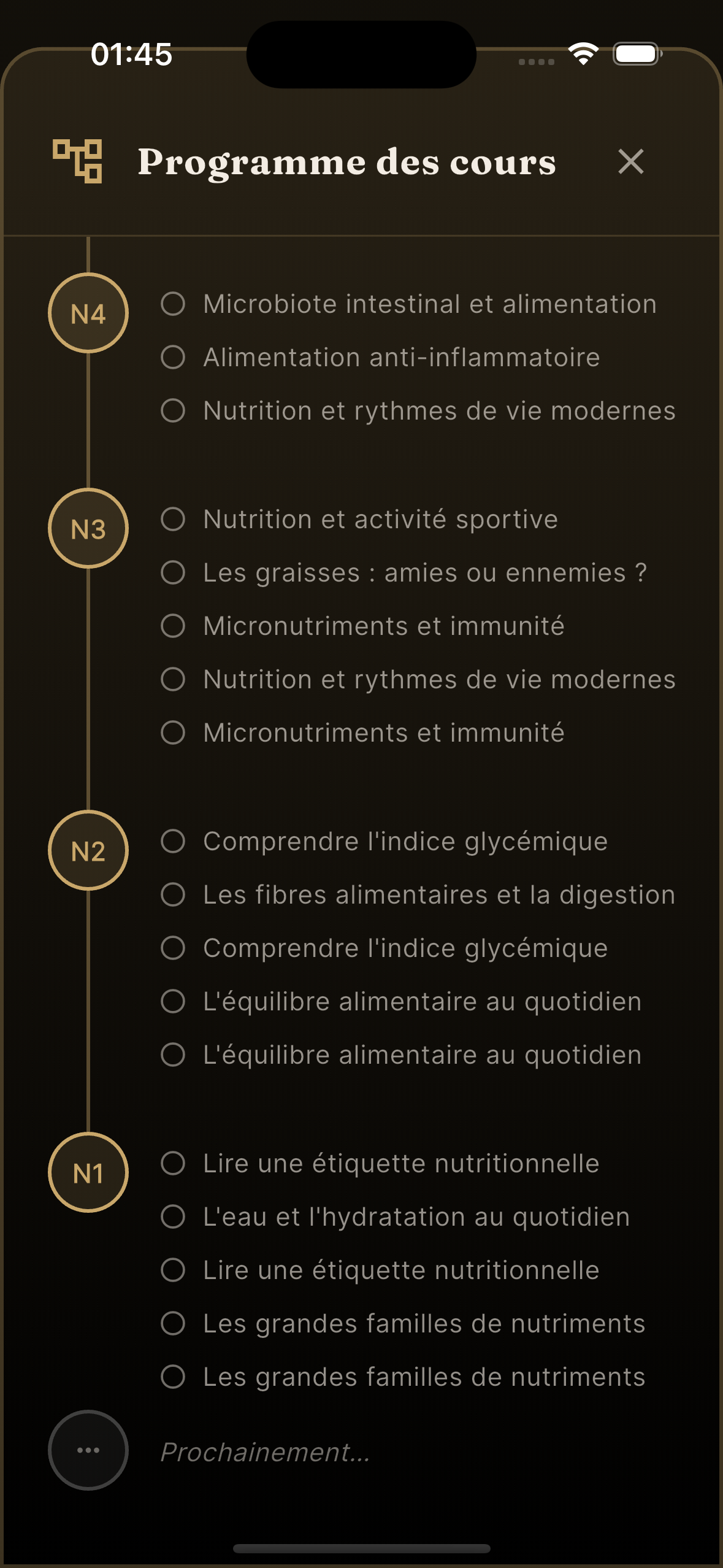Viewport: 723px width, 1568px height.
Task: Jump to level N1 marker
Action: pyautogui.click(x=88, y=1173)
